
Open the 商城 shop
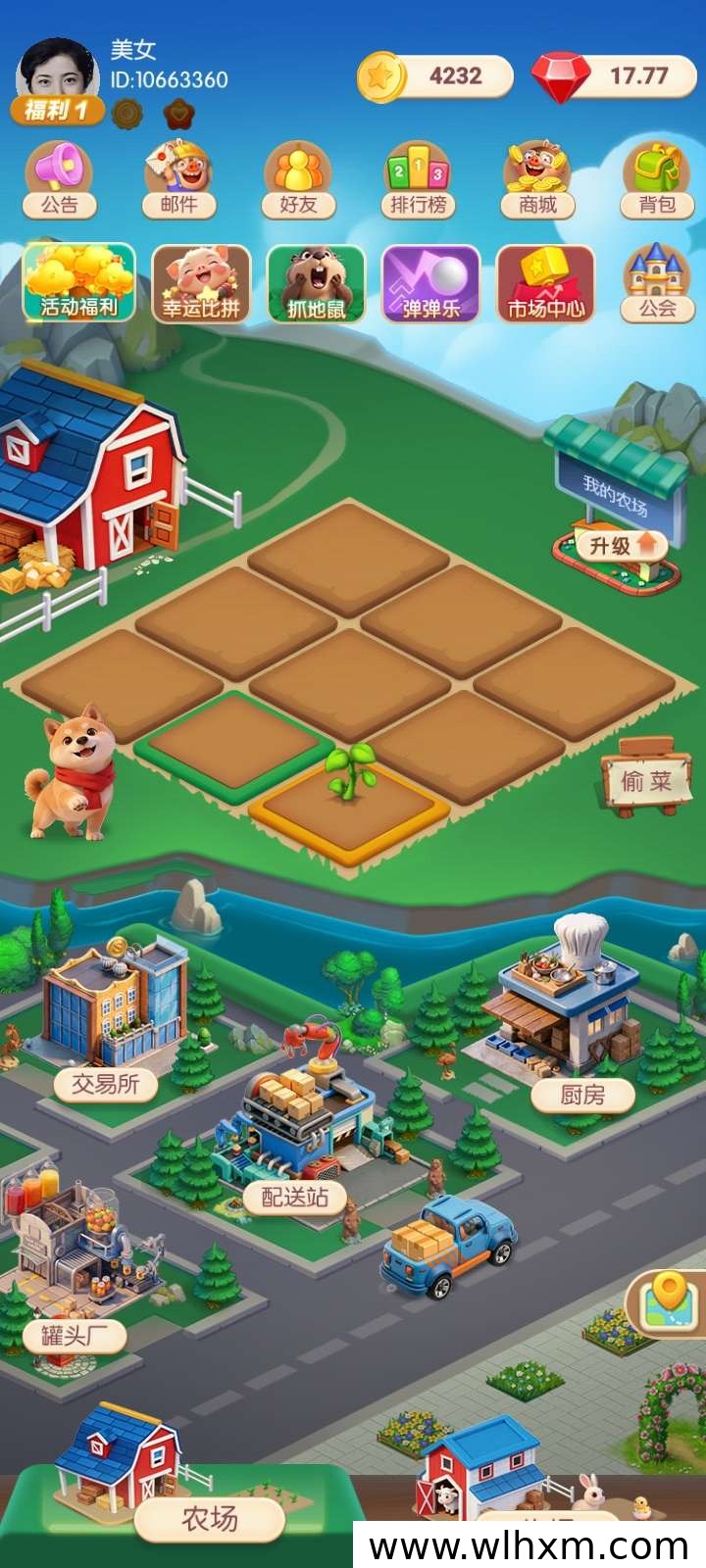point(537,179)
